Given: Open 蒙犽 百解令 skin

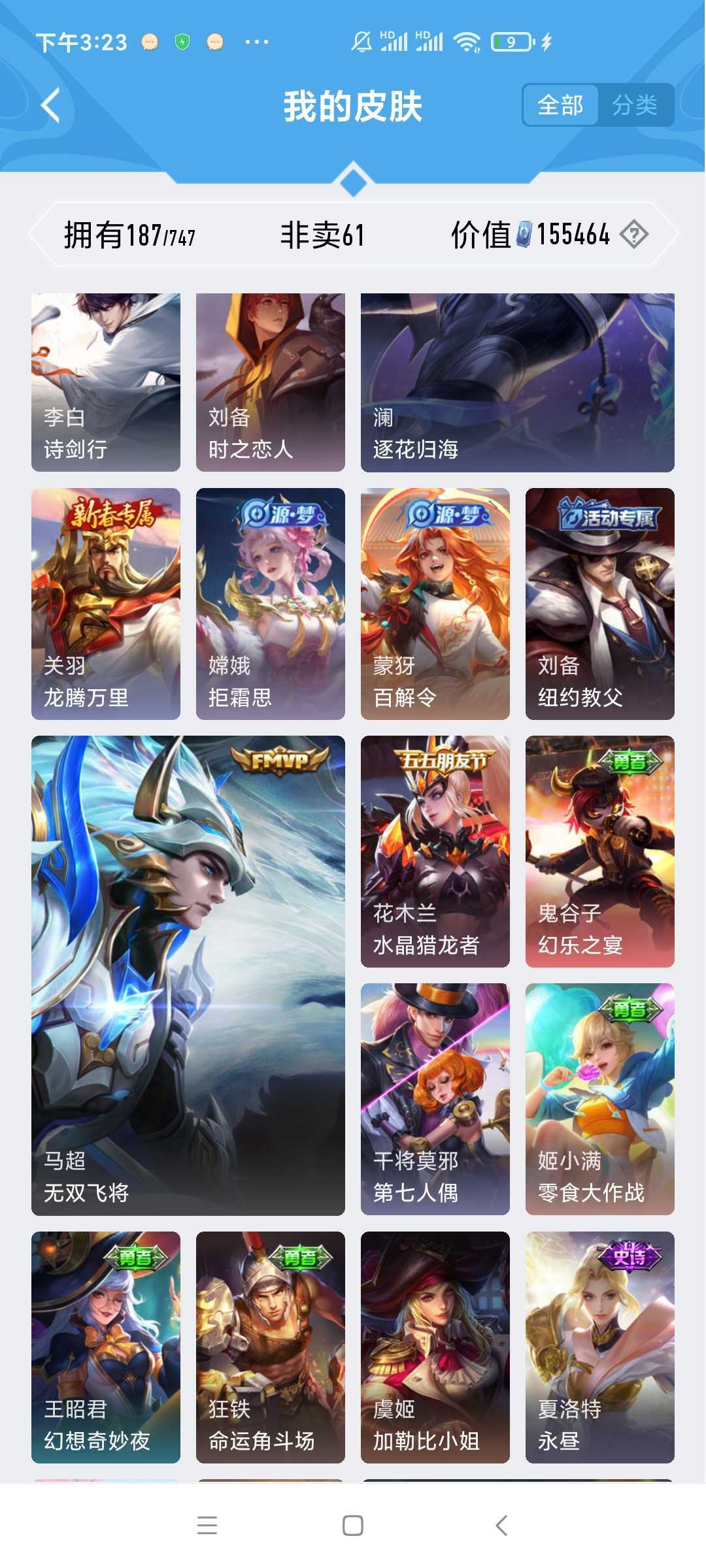Looking at the screenshot, I should point(435,604).
